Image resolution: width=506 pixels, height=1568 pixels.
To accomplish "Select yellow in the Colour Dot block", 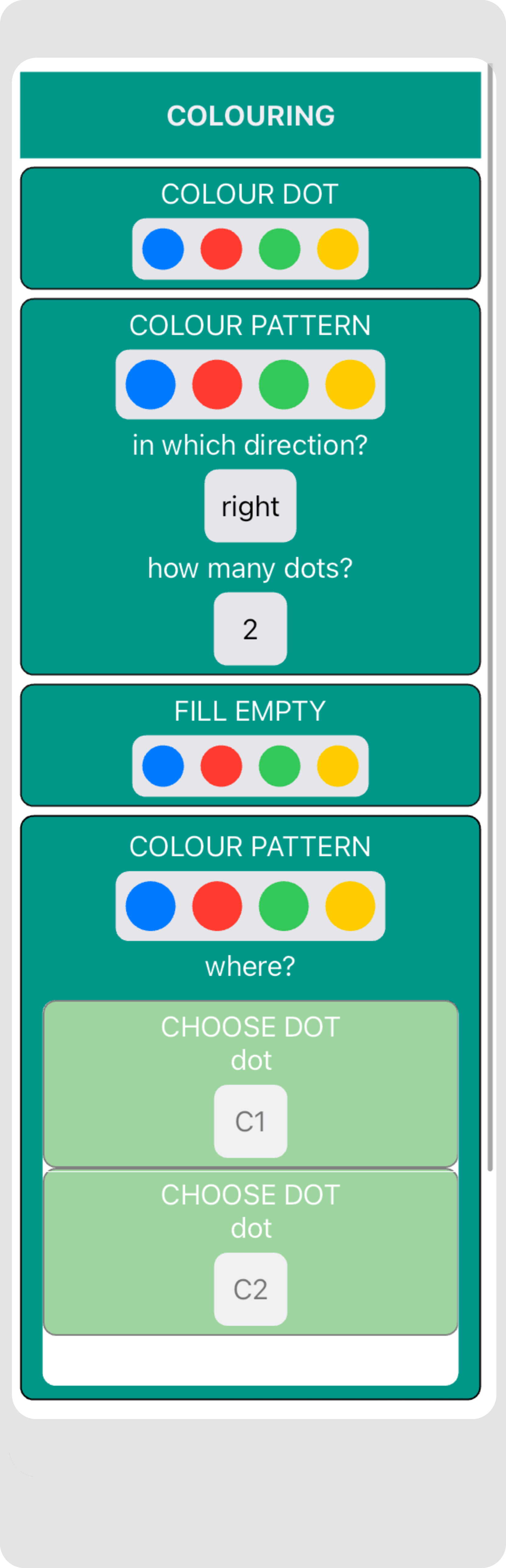I will point(338,249).
